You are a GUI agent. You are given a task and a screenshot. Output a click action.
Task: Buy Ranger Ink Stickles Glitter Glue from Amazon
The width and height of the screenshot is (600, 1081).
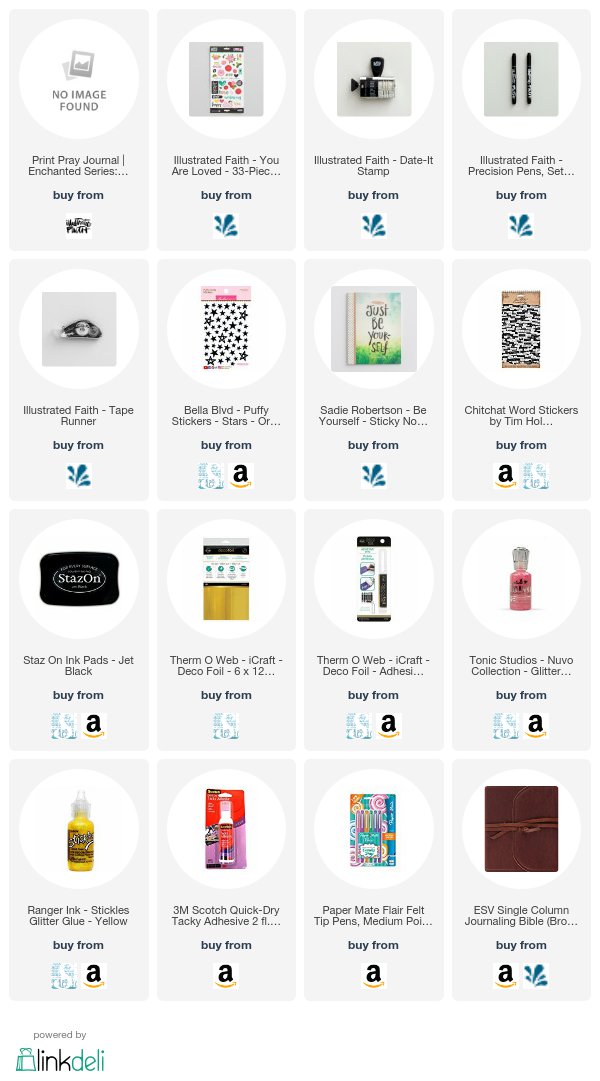pyautogui.click(x=93, y=976)
